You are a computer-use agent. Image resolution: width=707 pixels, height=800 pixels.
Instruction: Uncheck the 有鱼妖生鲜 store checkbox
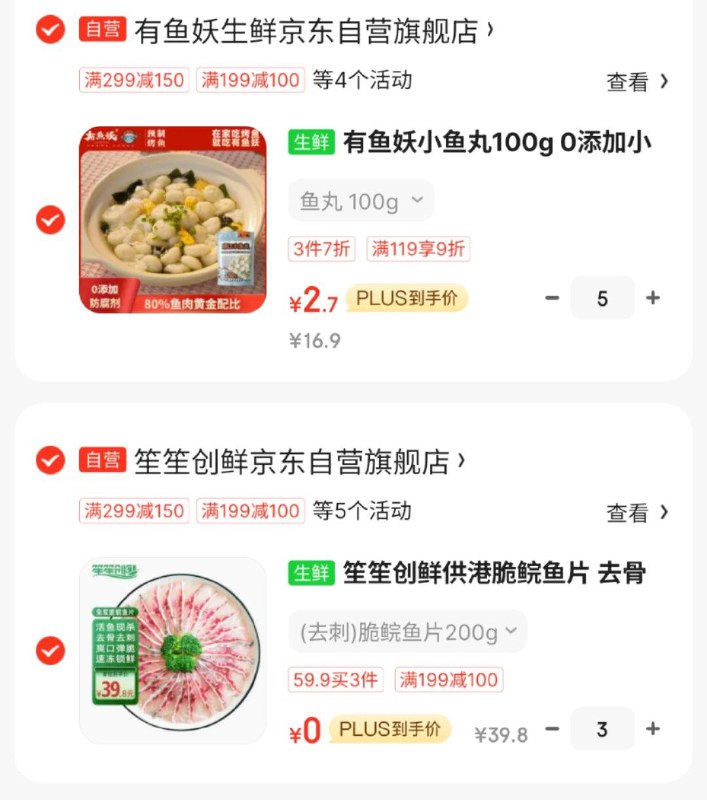click(50, 30)
